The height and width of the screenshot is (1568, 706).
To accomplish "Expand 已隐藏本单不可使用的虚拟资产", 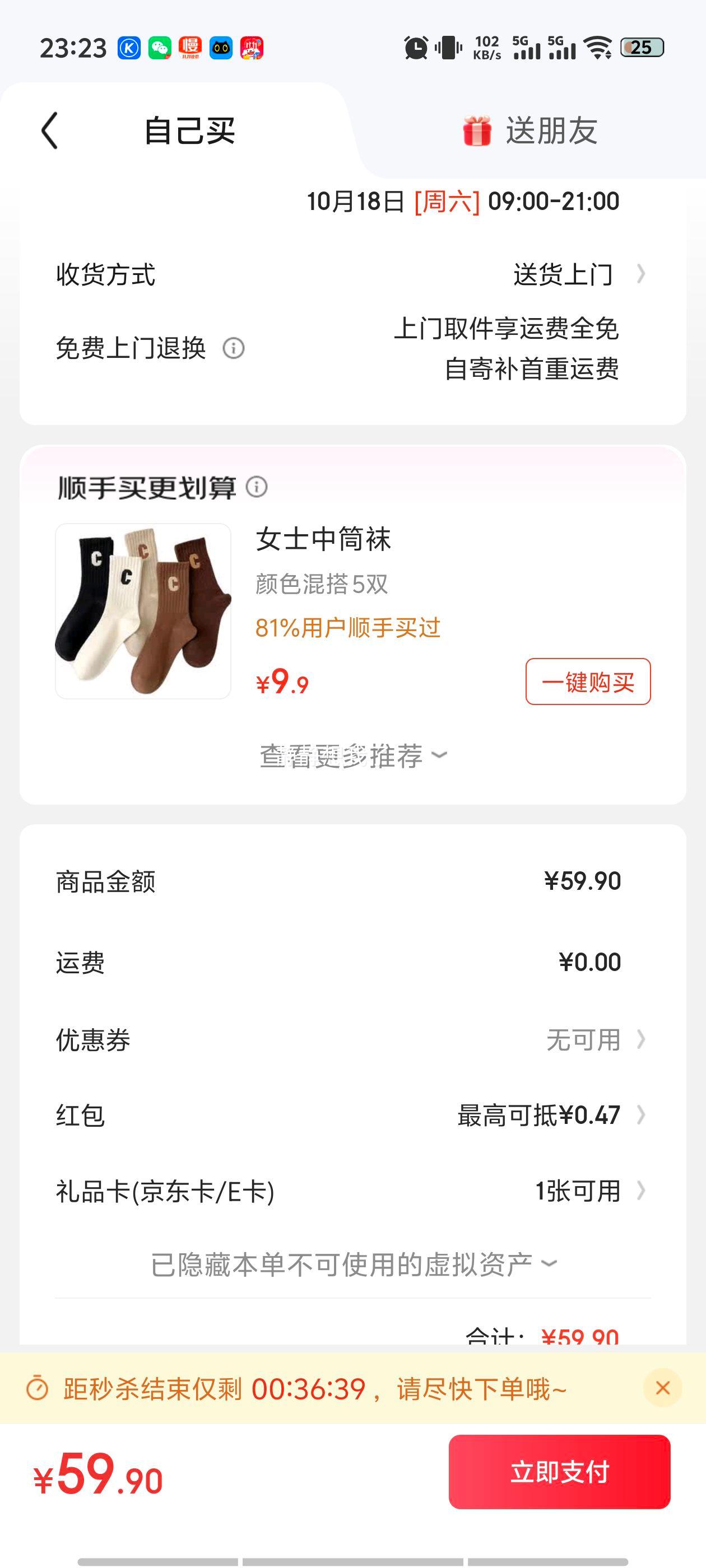I will (x=352, y=1264).
